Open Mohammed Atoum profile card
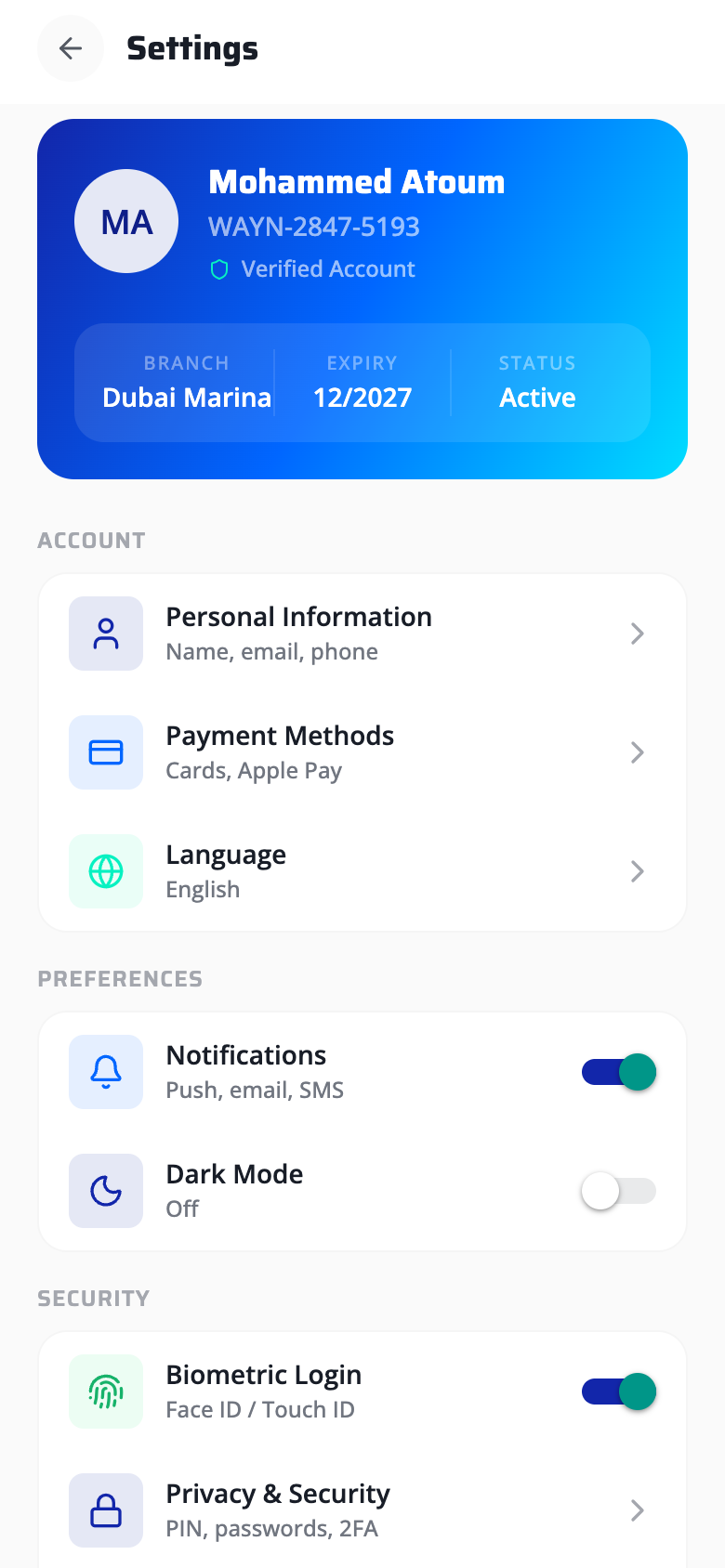Viewport: 725px width, 1568px height. 362,223
